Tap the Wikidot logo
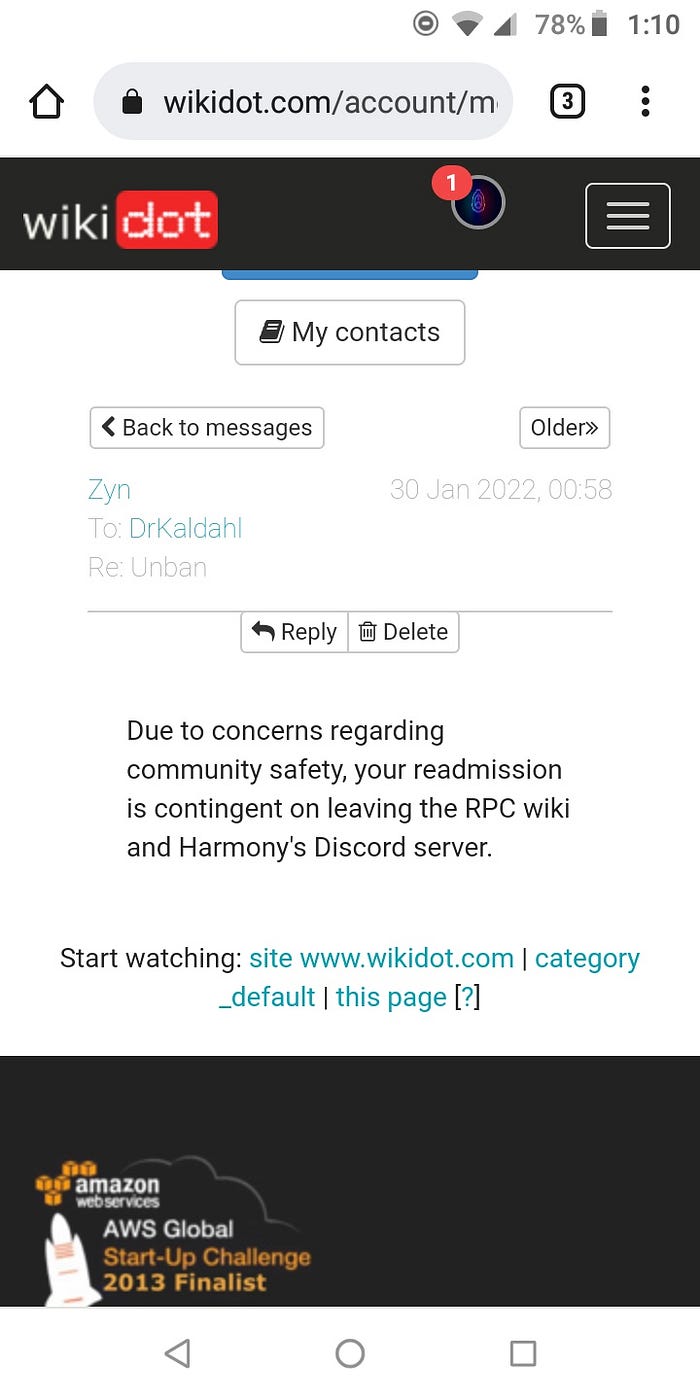 click(x=120, y=220)
